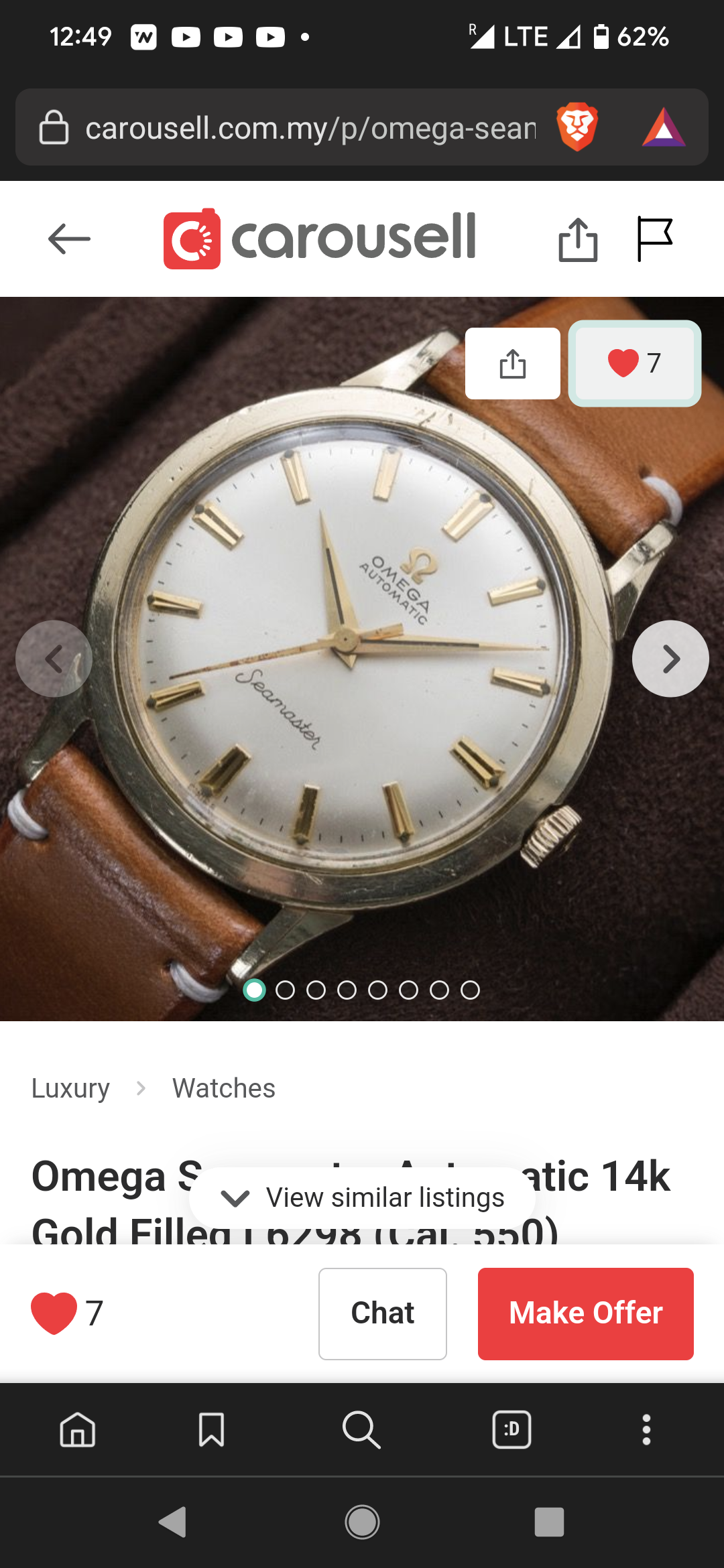Make an offer on the Omega watch
Screen dimensions: 724x1568
click(x=585, y=1313)
